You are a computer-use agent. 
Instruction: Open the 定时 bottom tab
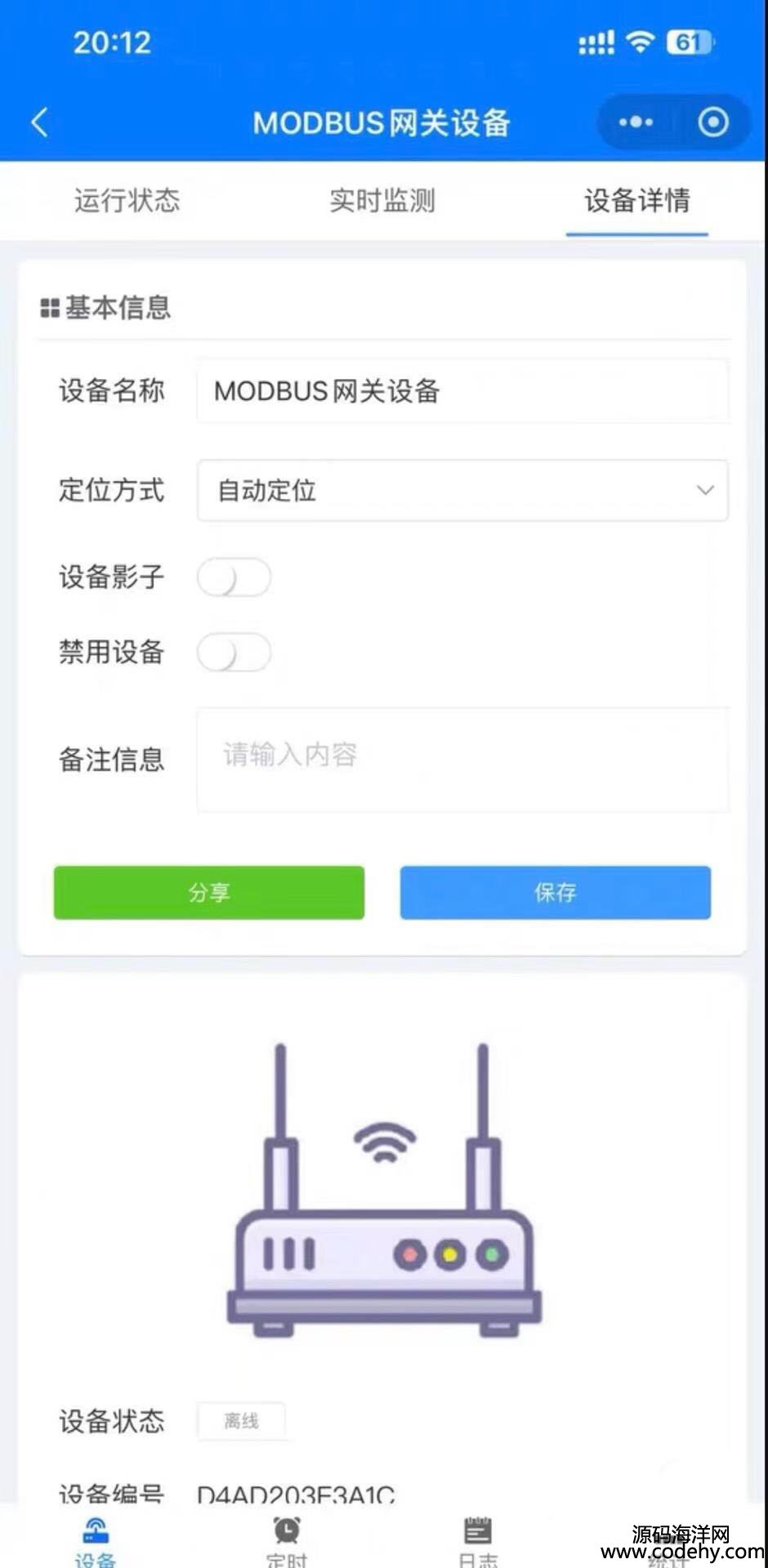point(287,1540)
